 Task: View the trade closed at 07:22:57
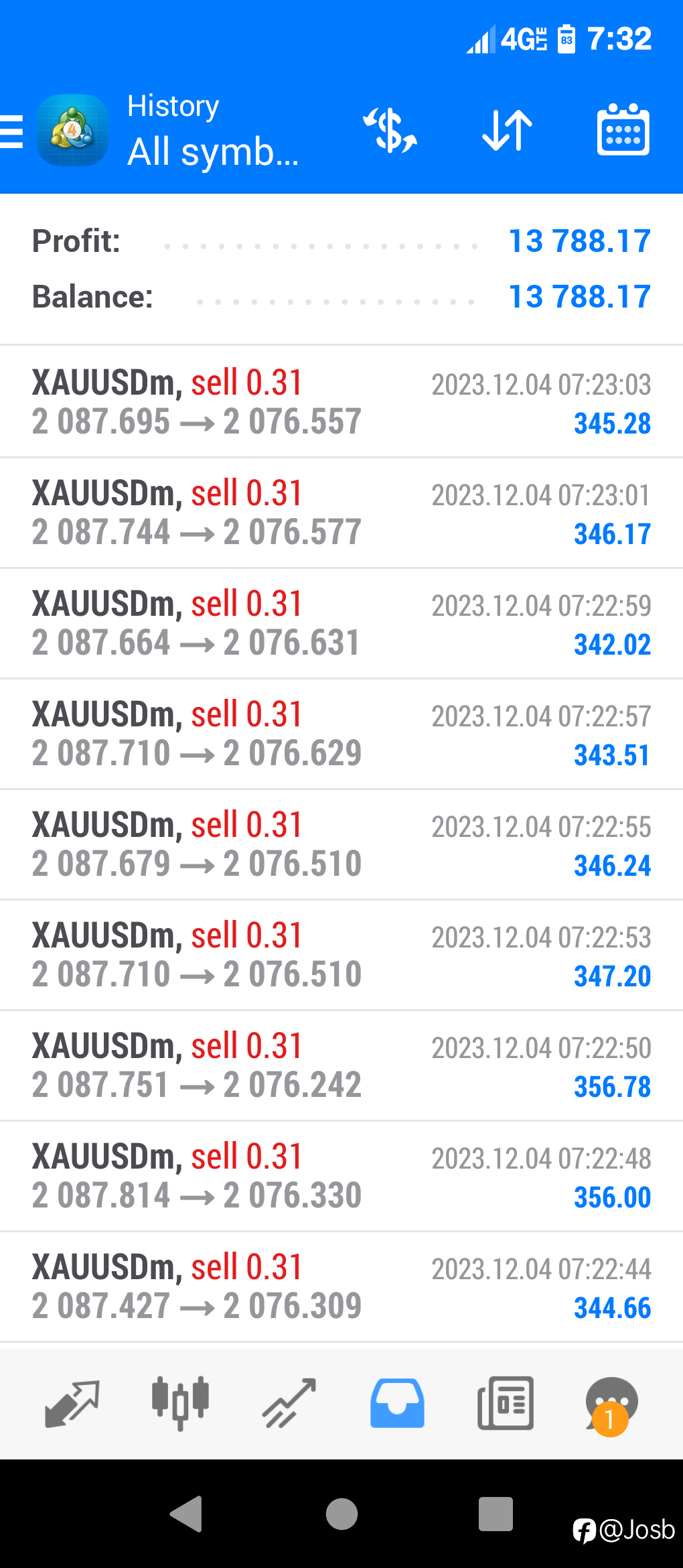pos(341,734)
